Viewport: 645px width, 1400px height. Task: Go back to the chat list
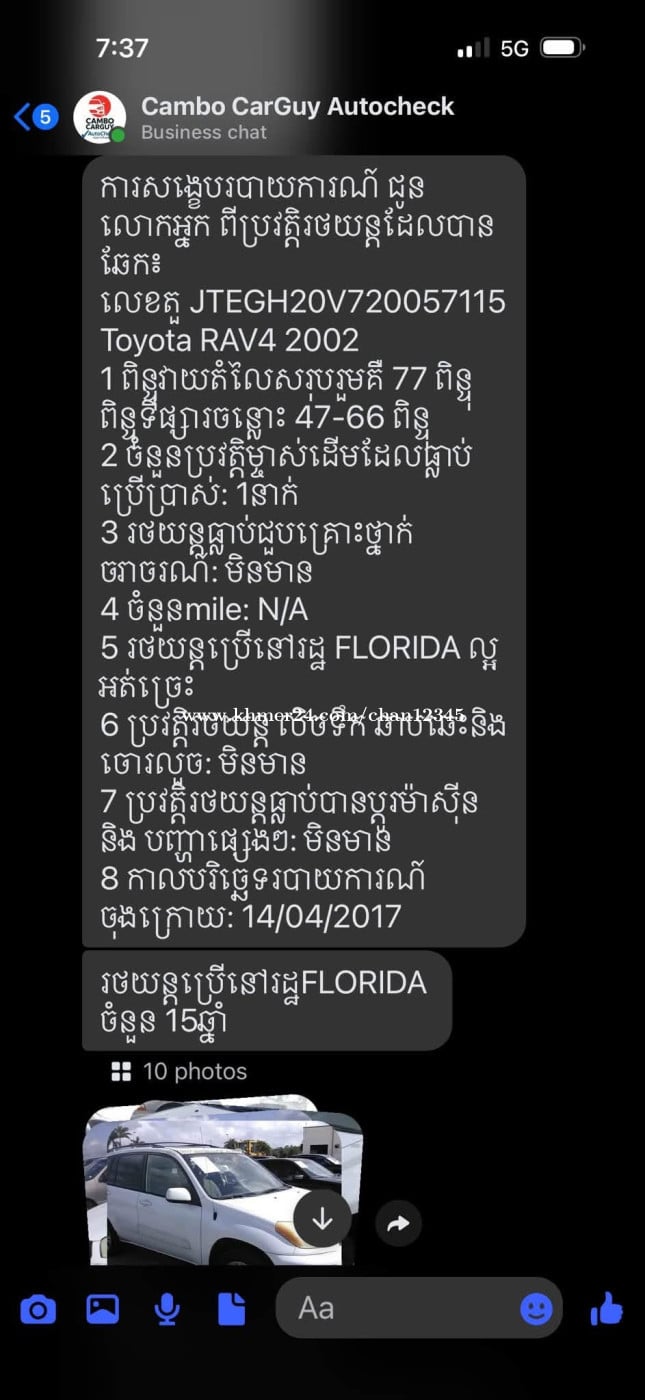[x=35, y=118]
